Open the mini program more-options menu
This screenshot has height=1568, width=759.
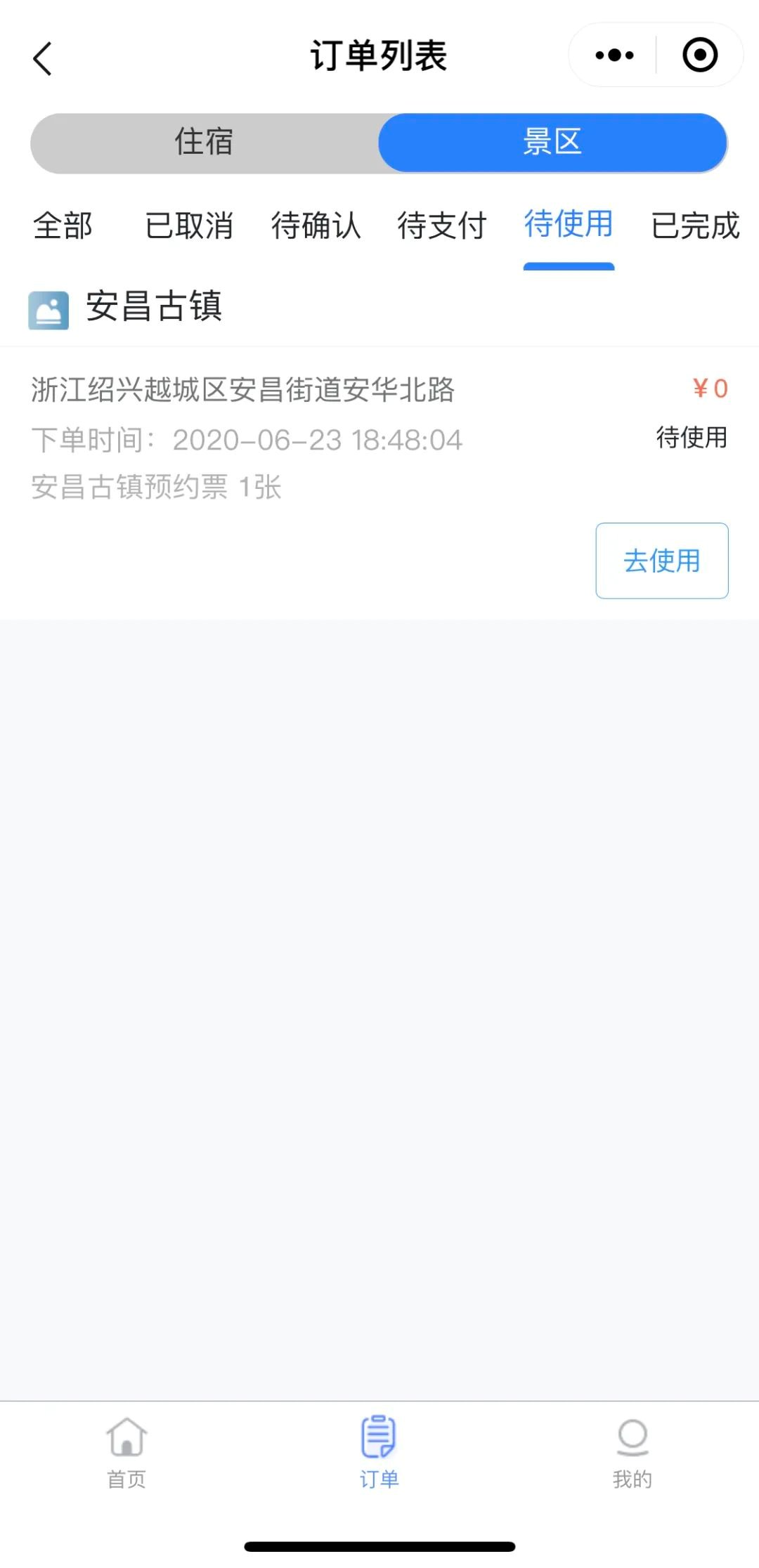pyautogui.click(x=614, y=55)
